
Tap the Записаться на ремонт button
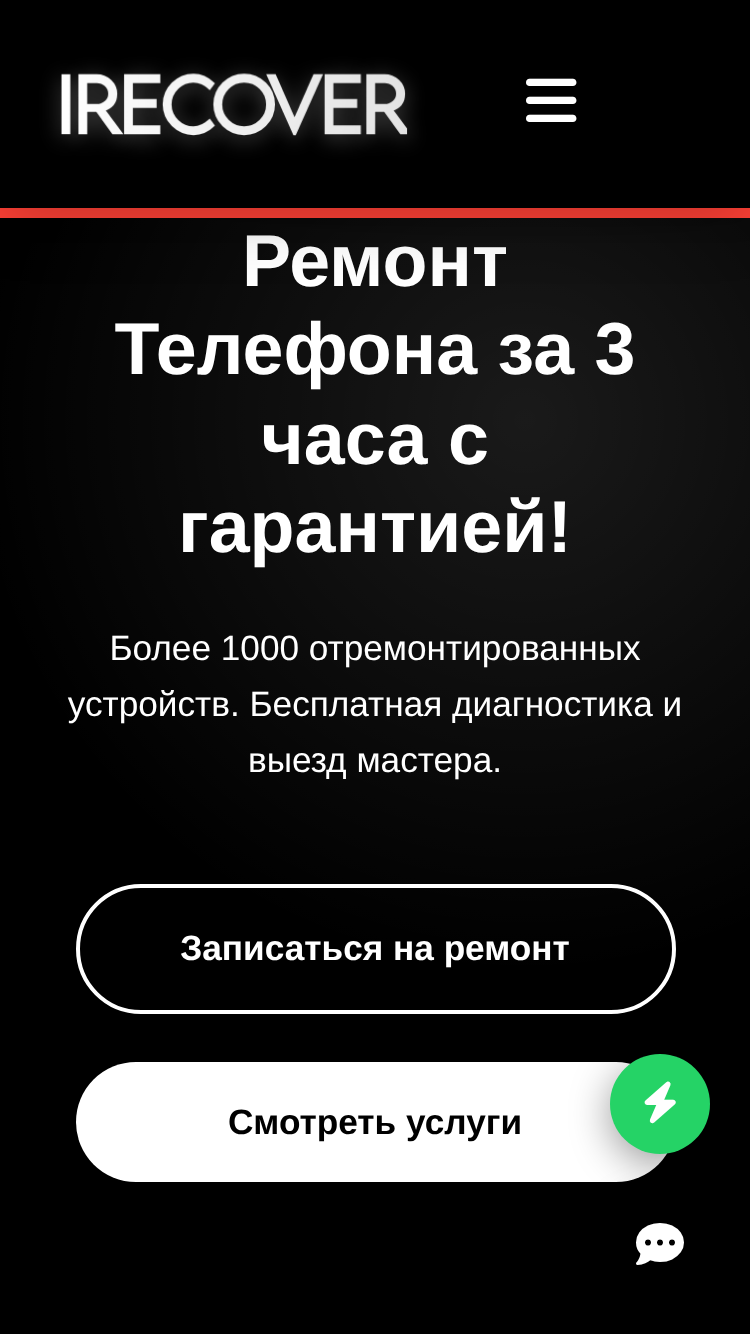[x=375, y=948]
